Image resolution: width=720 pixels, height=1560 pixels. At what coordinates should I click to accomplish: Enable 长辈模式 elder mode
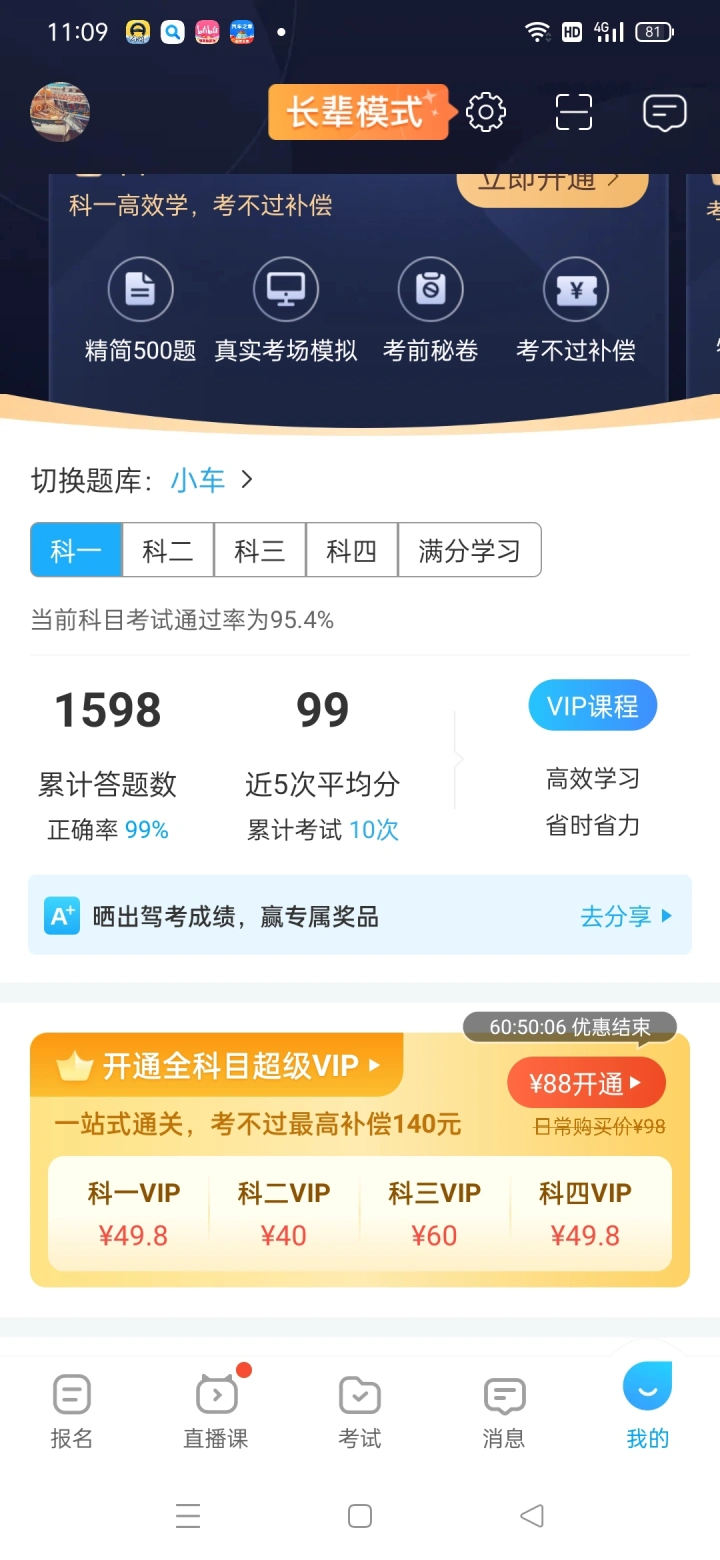357,112
